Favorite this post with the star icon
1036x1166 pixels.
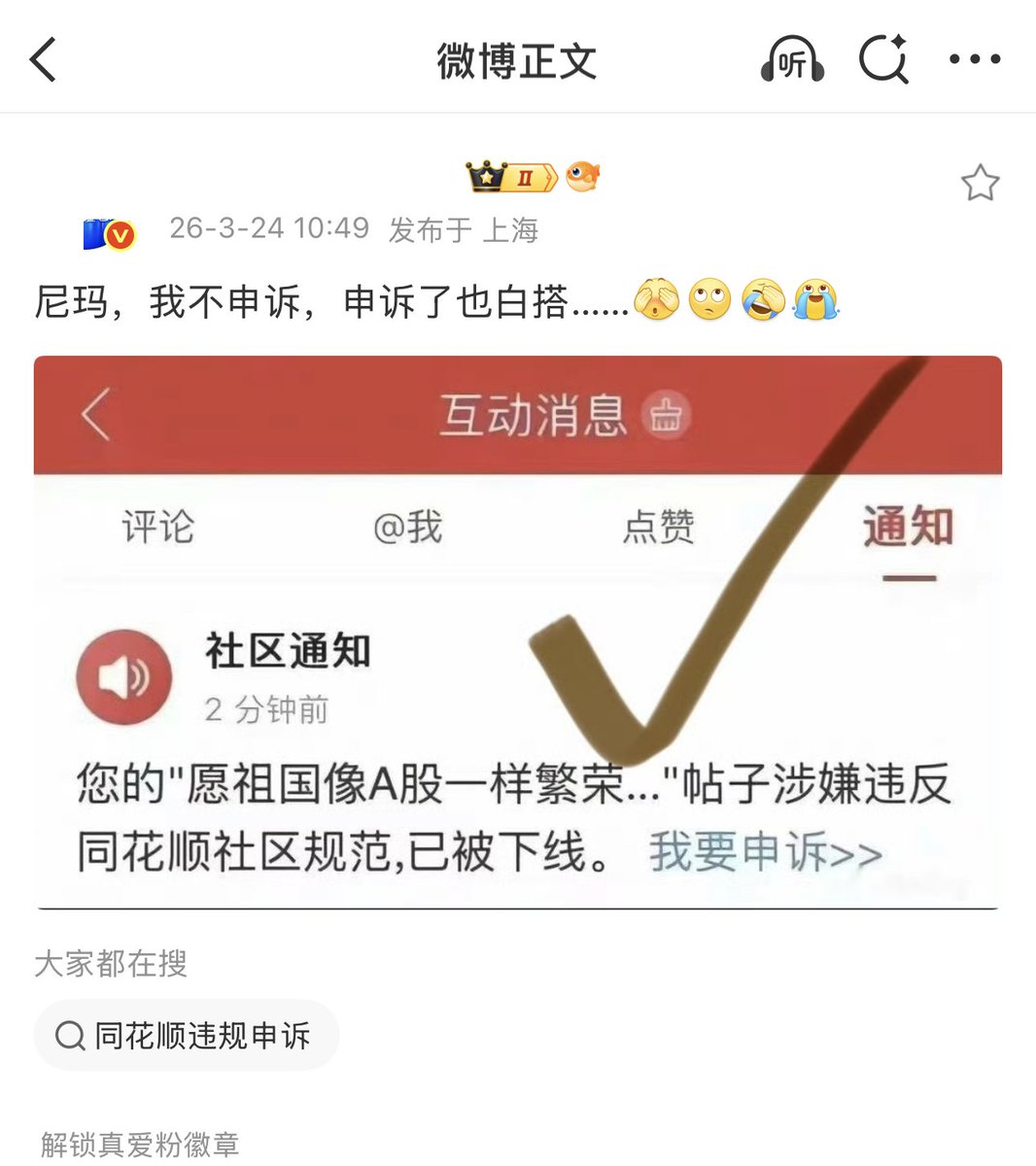[x=980, y=184]
